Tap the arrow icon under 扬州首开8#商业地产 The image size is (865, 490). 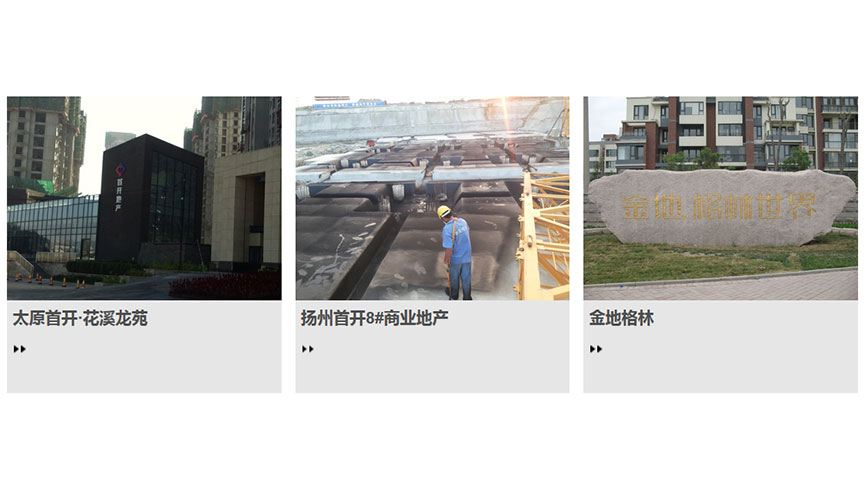308,349
